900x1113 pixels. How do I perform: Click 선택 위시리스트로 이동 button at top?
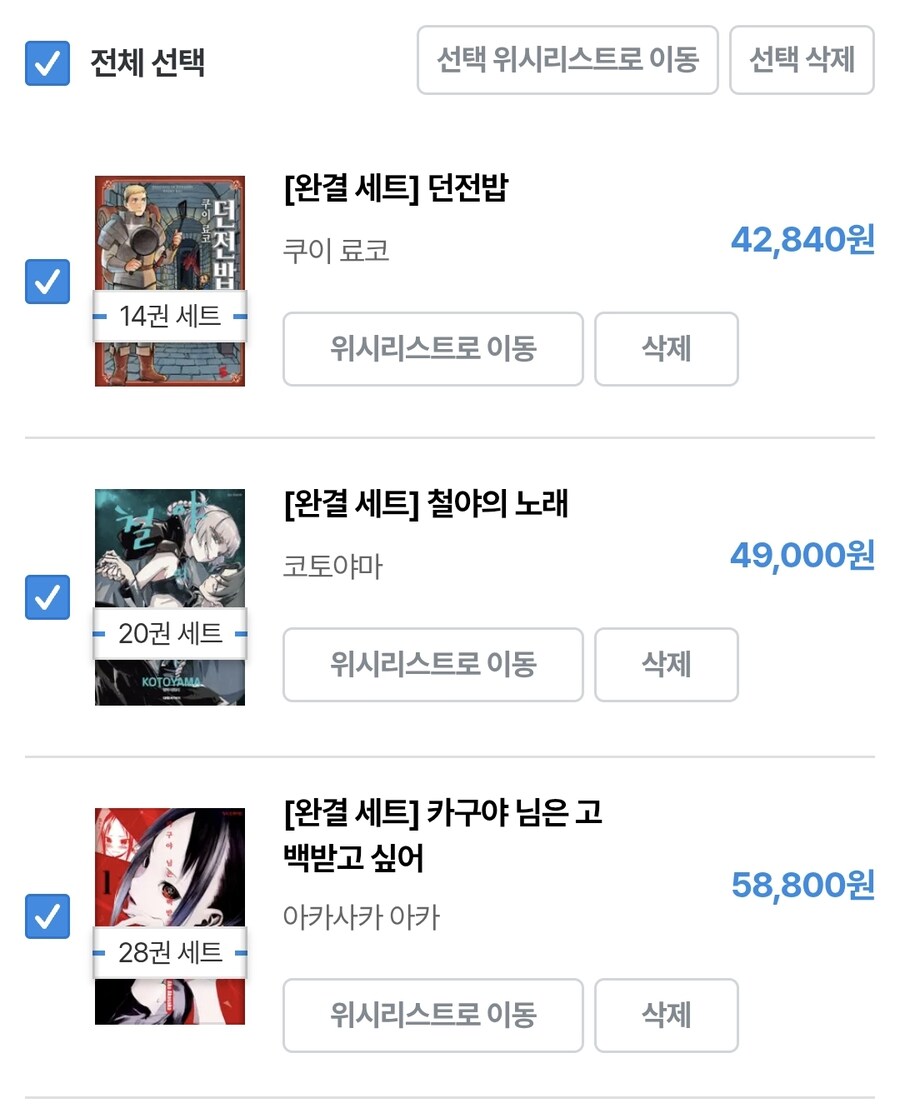(x=567, y=61)
